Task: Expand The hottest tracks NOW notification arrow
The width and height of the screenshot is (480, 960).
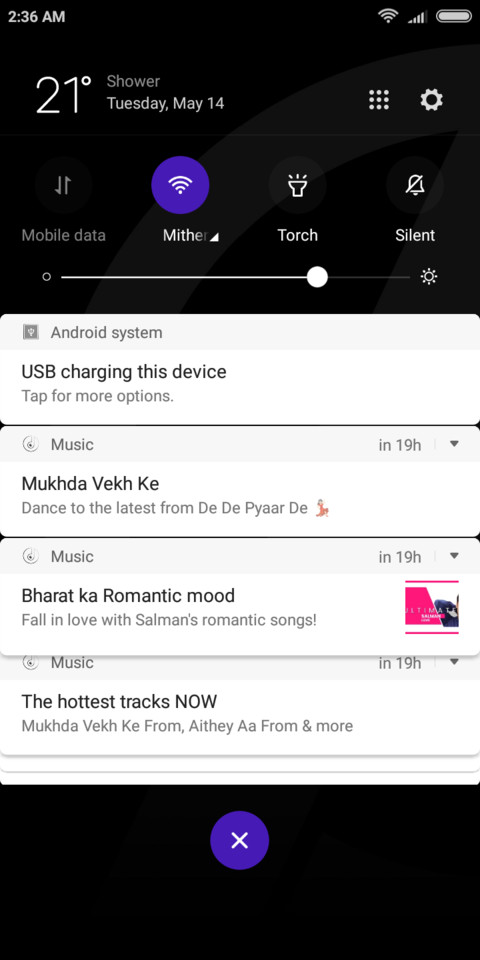Action: coord(454,662)
